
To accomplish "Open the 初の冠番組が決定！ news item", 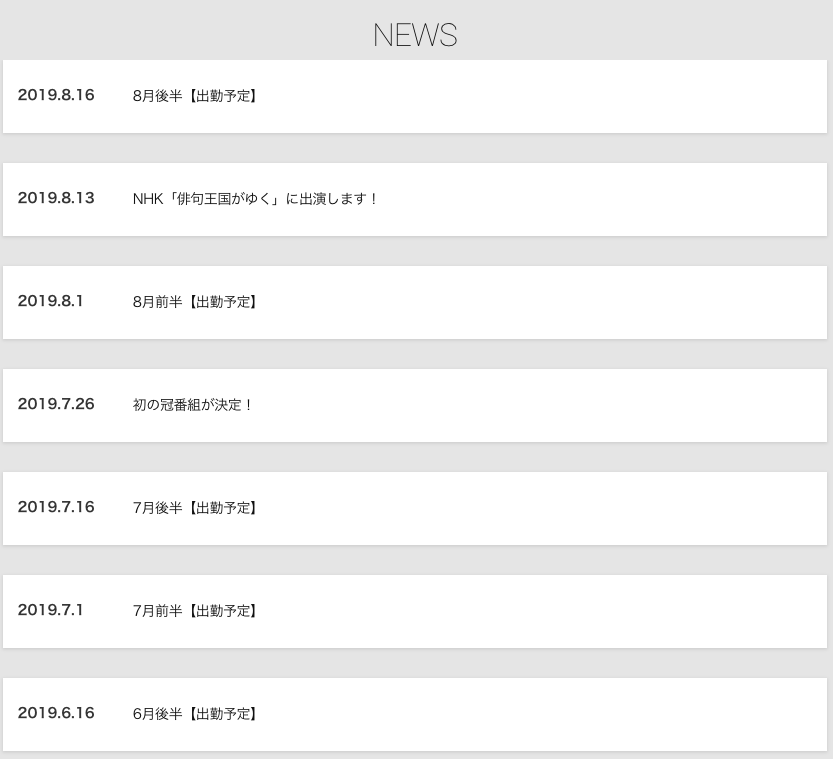I will (194, 405).
